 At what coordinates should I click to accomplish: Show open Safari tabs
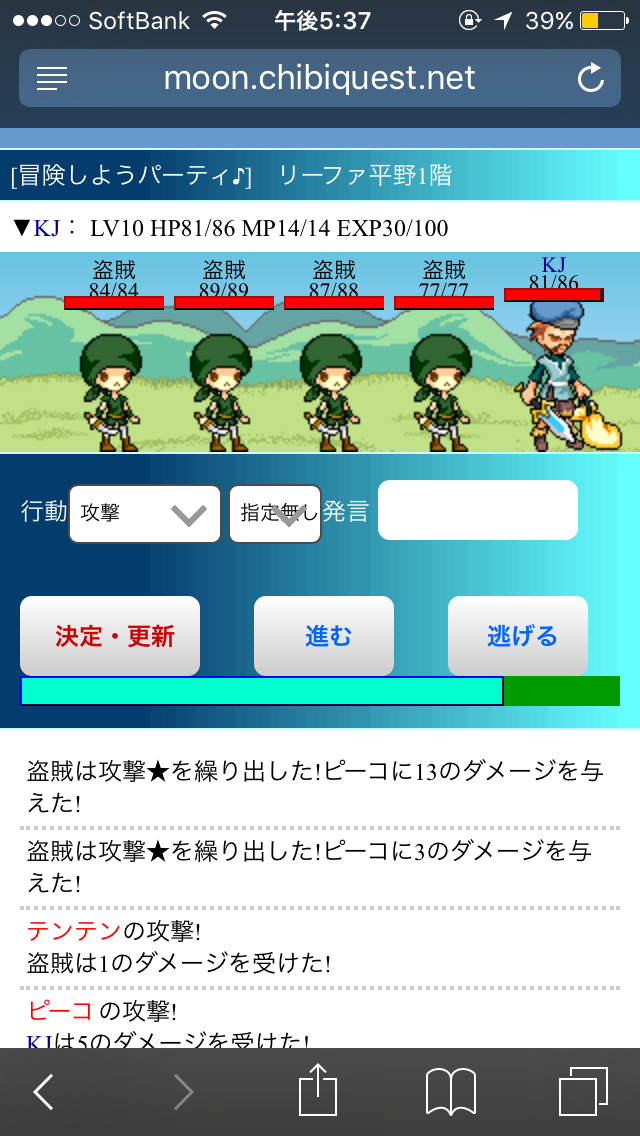583,1092
